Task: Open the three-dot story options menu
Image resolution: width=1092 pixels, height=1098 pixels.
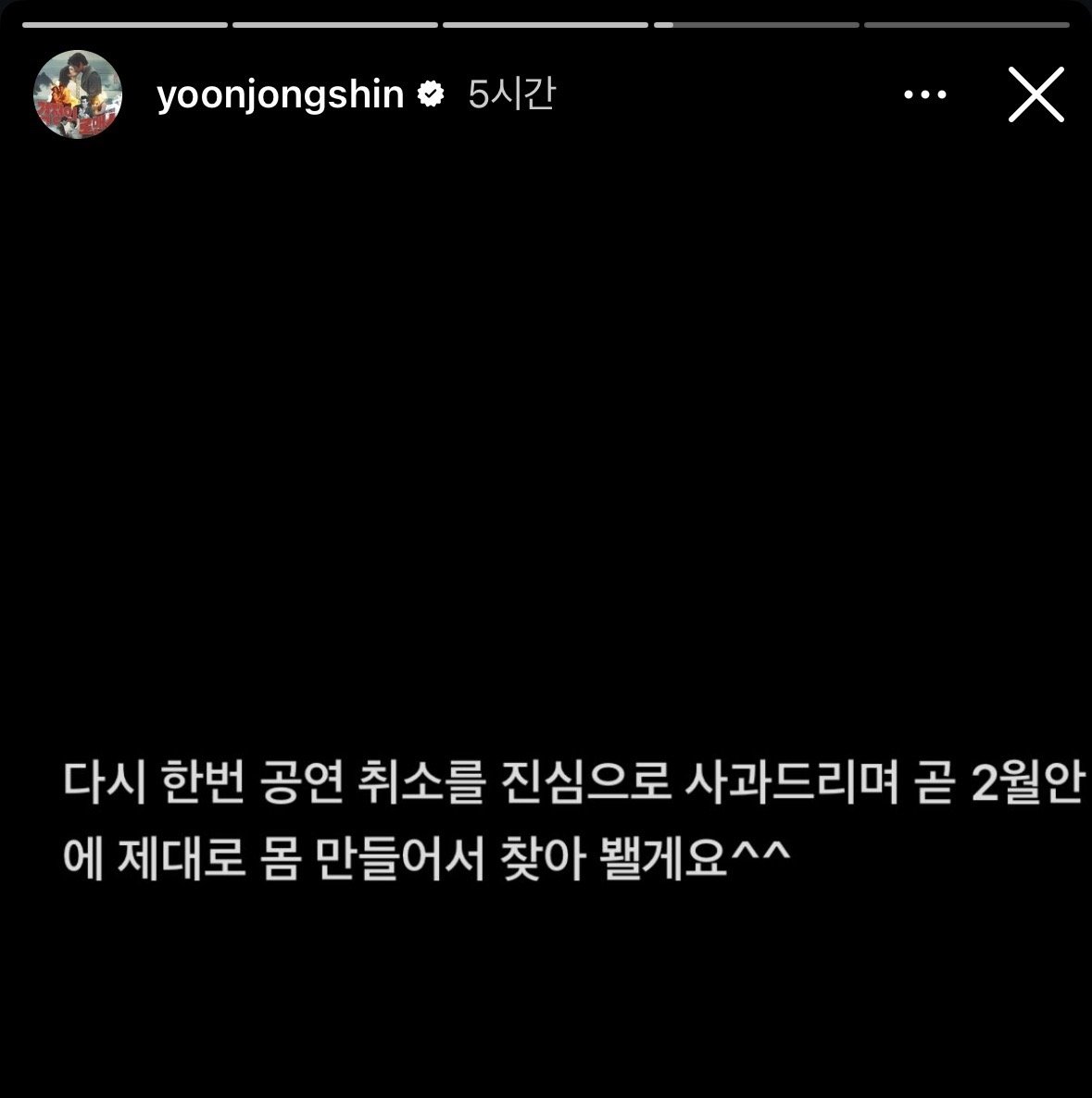Action: point(924,94)
